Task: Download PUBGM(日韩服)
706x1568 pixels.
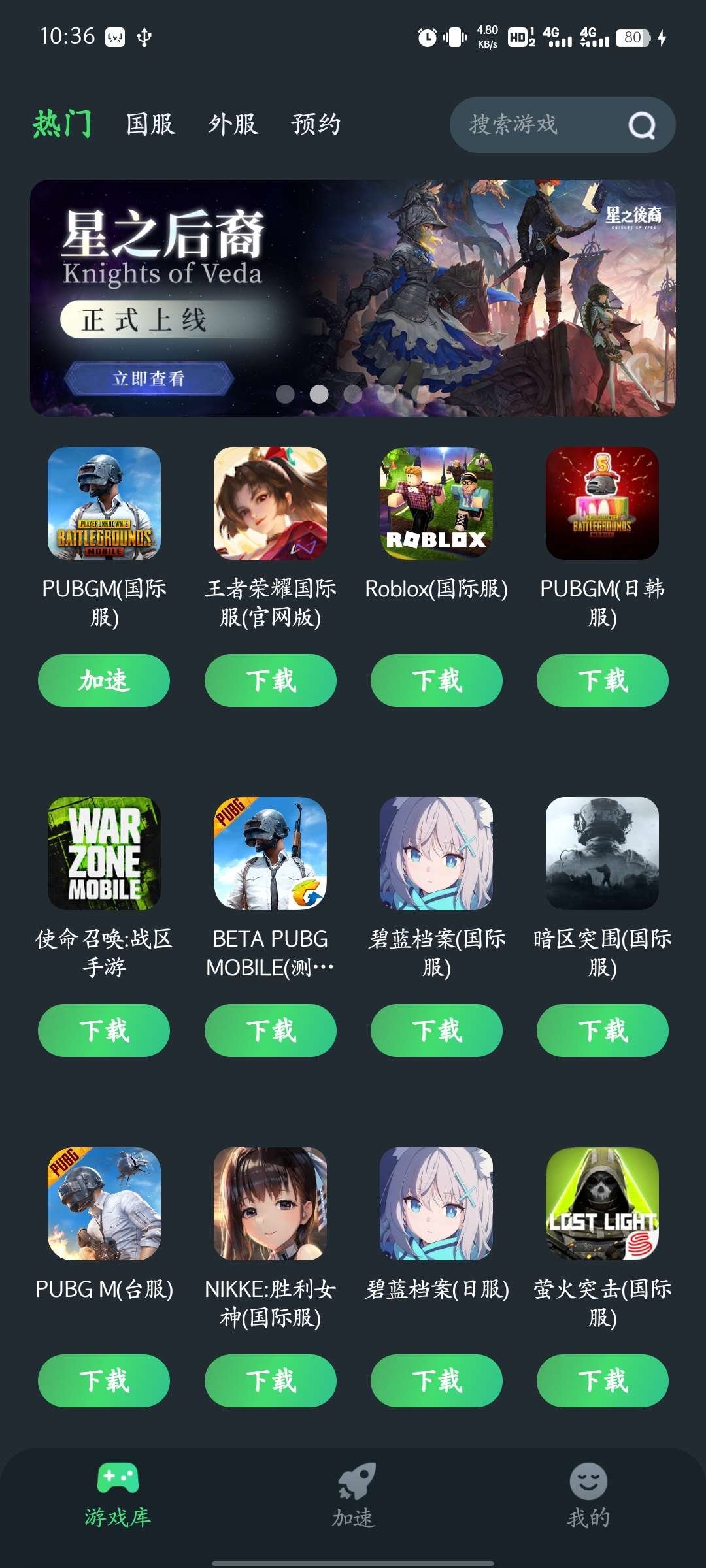Action: 602,680
